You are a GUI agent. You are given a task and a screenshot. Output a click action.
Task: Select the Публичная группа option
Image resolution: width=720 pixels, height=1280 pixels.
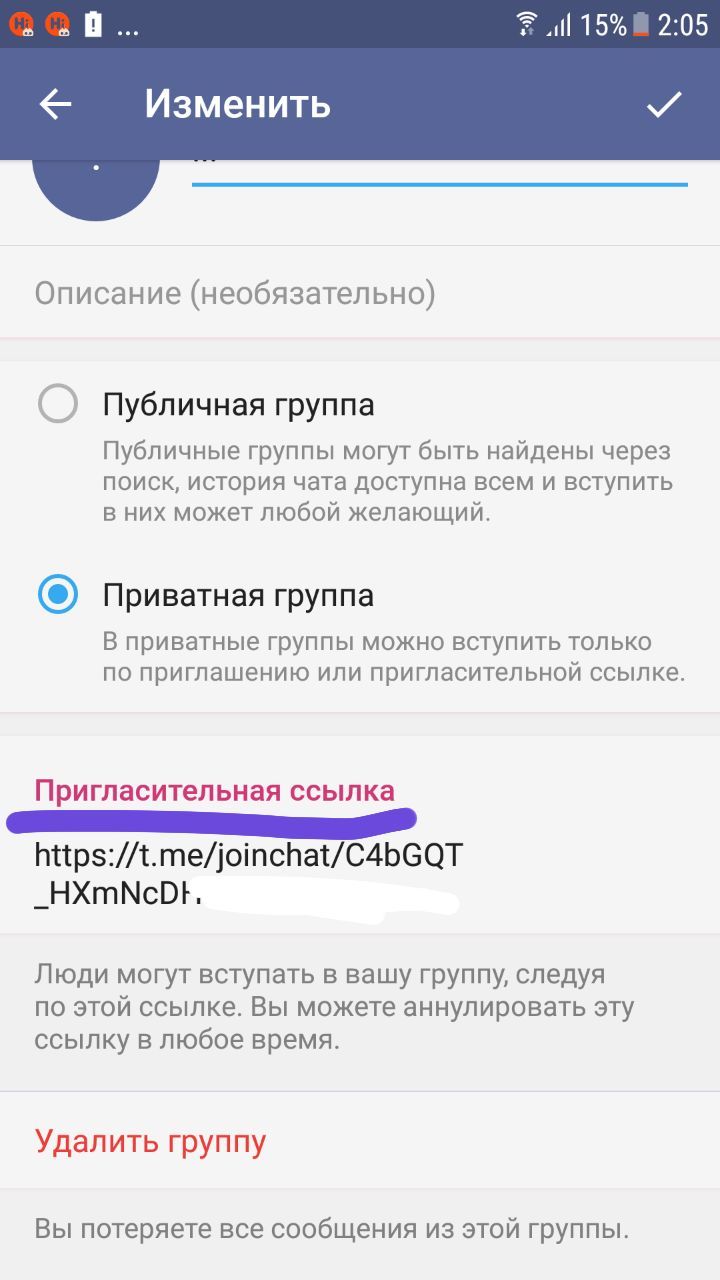pyautogui.click(x=58, y=405)
